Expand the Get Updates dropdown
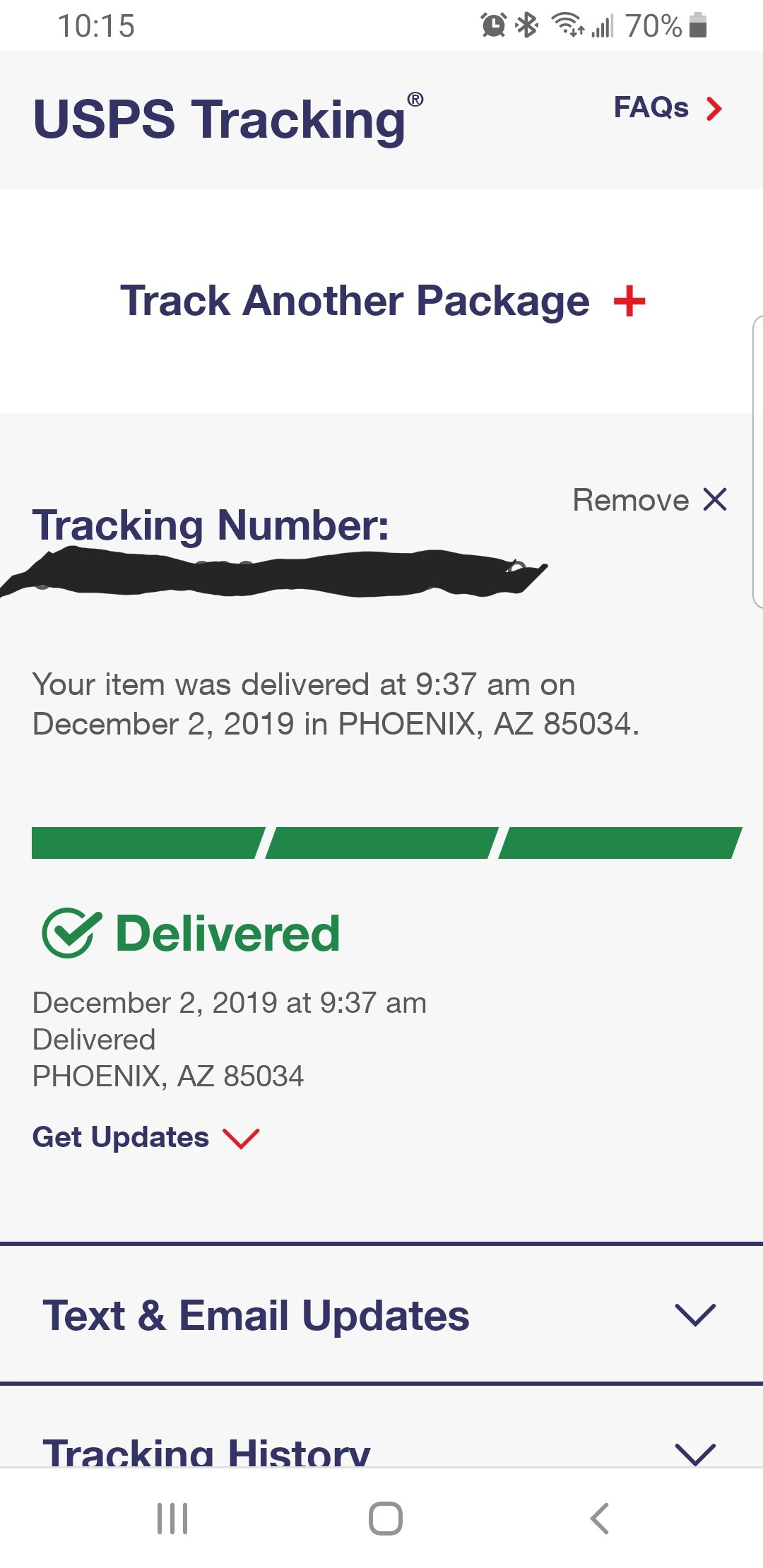Image resolution: width=763 pixels, height=1568 pixels. pos(146,1137)
